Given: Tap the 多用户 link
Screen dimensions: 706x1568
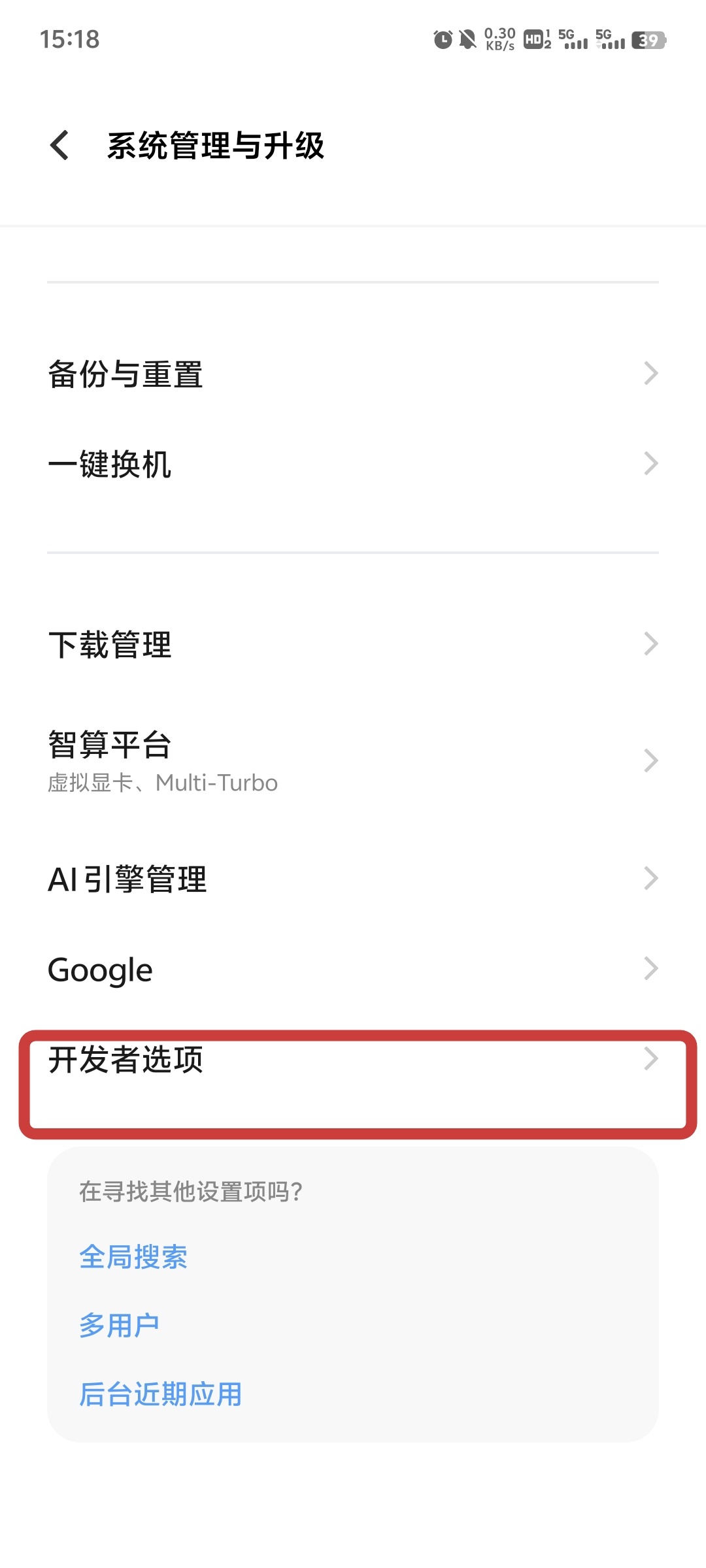Looking at the screenshot, I should (x=119, y=1326).
